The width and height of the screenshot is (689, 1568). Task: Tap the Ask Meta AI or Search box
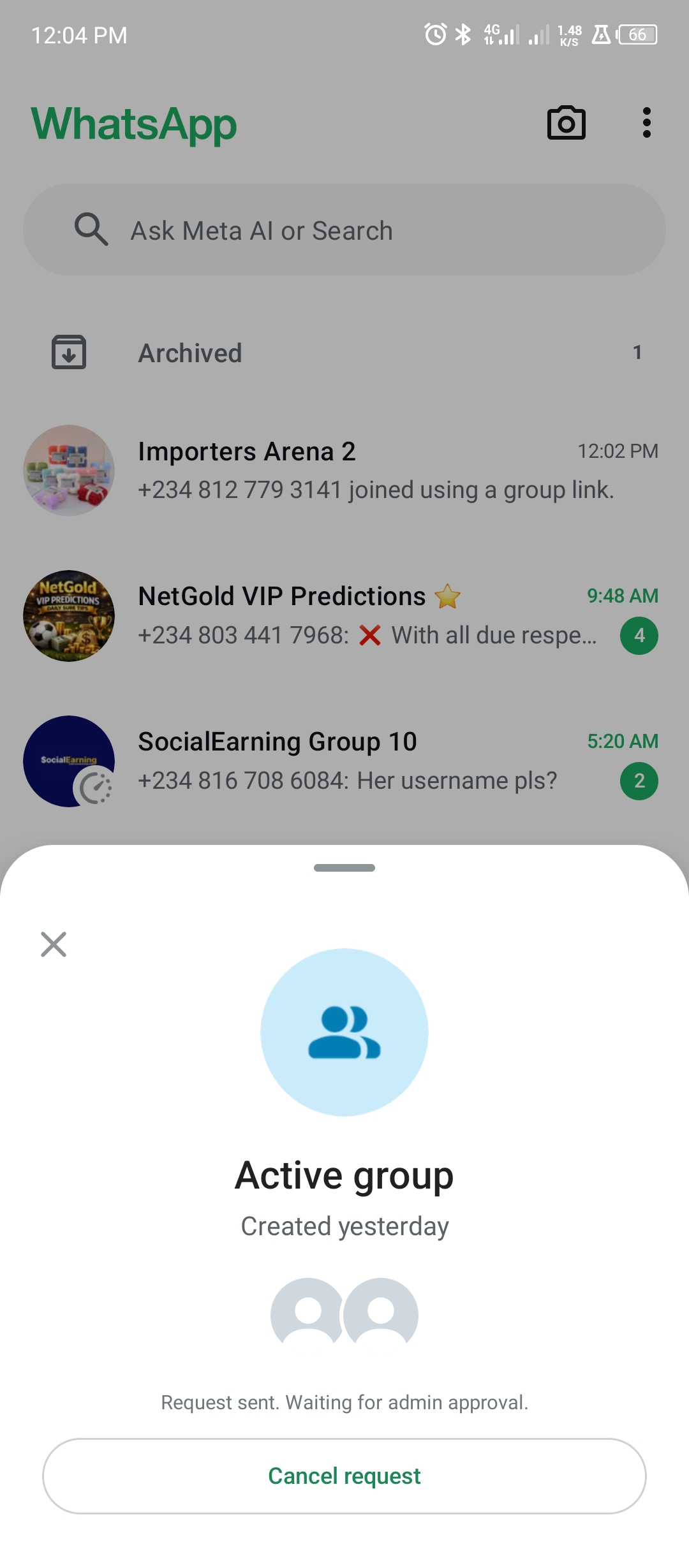[344, 230]
